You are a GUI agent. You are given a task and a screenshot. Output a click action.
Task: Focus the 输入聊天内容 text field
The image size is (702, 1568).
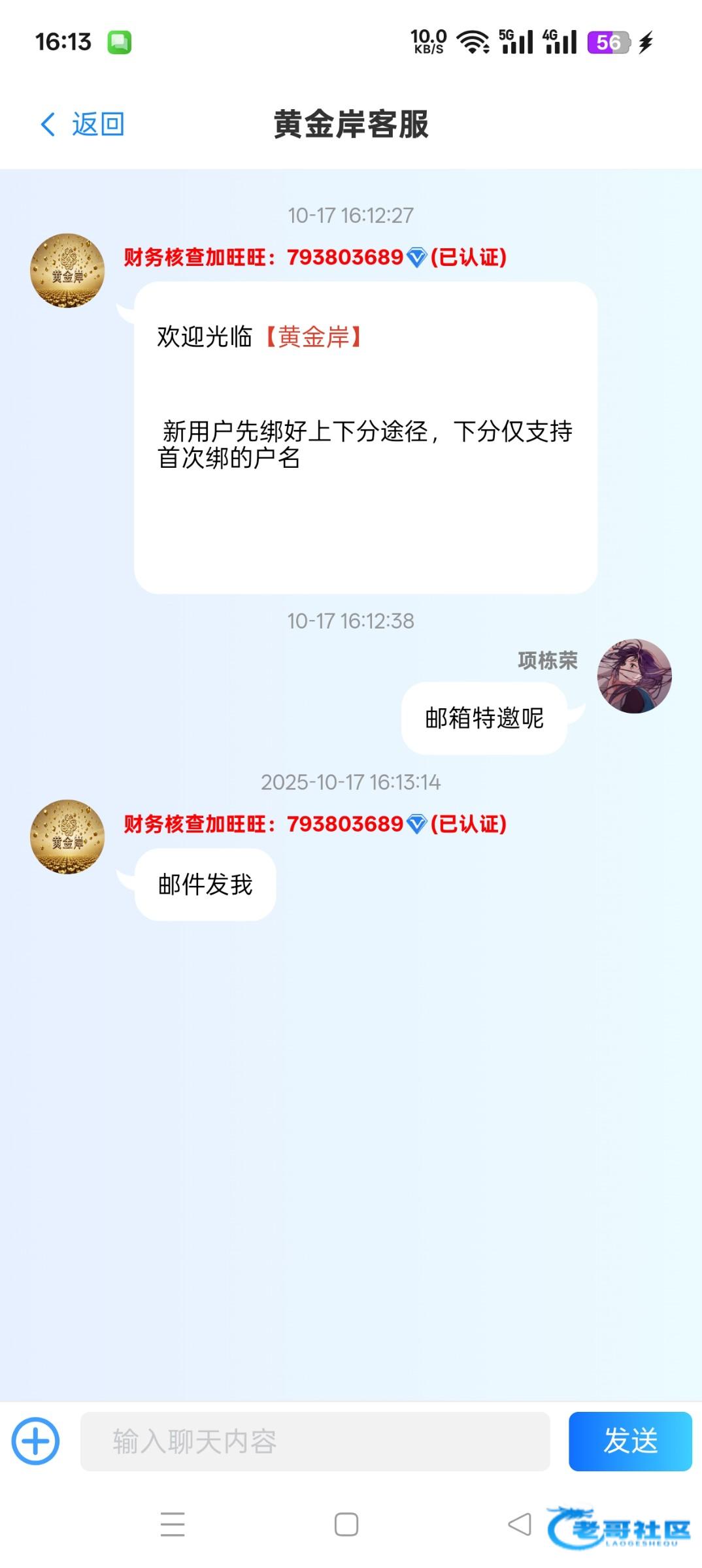click(314, 1441)
